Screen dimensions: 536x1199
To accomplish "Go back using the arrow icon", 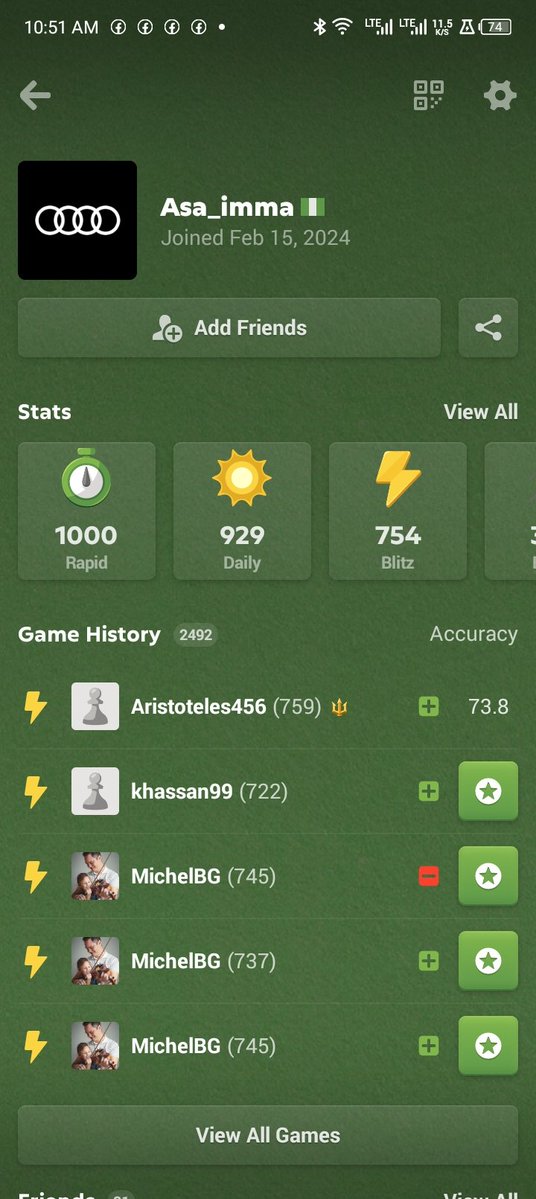I will [35, 96].
